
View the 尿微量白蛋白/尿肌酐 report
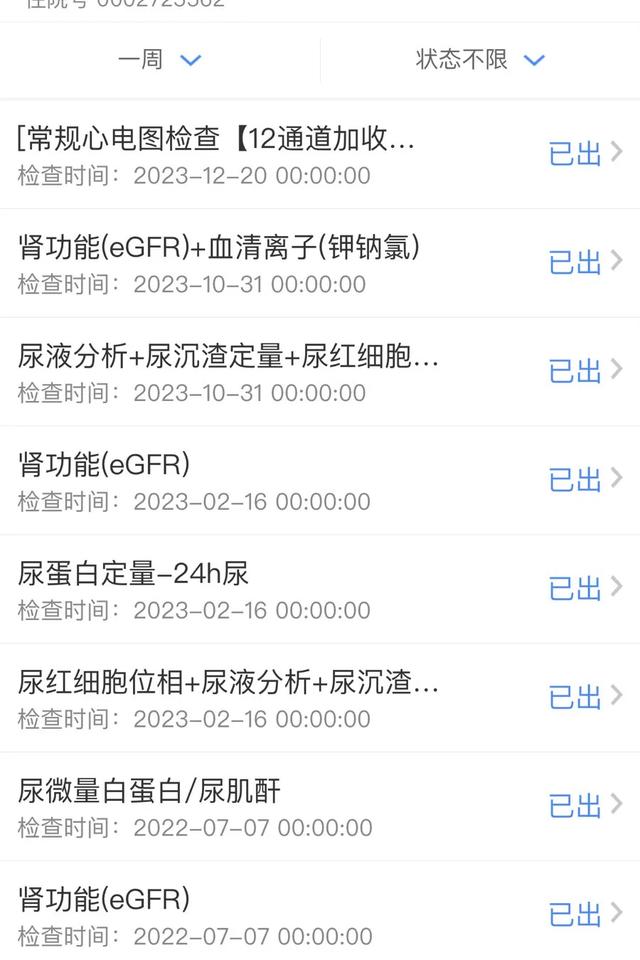pyautogui.click(x=320, y=807)
